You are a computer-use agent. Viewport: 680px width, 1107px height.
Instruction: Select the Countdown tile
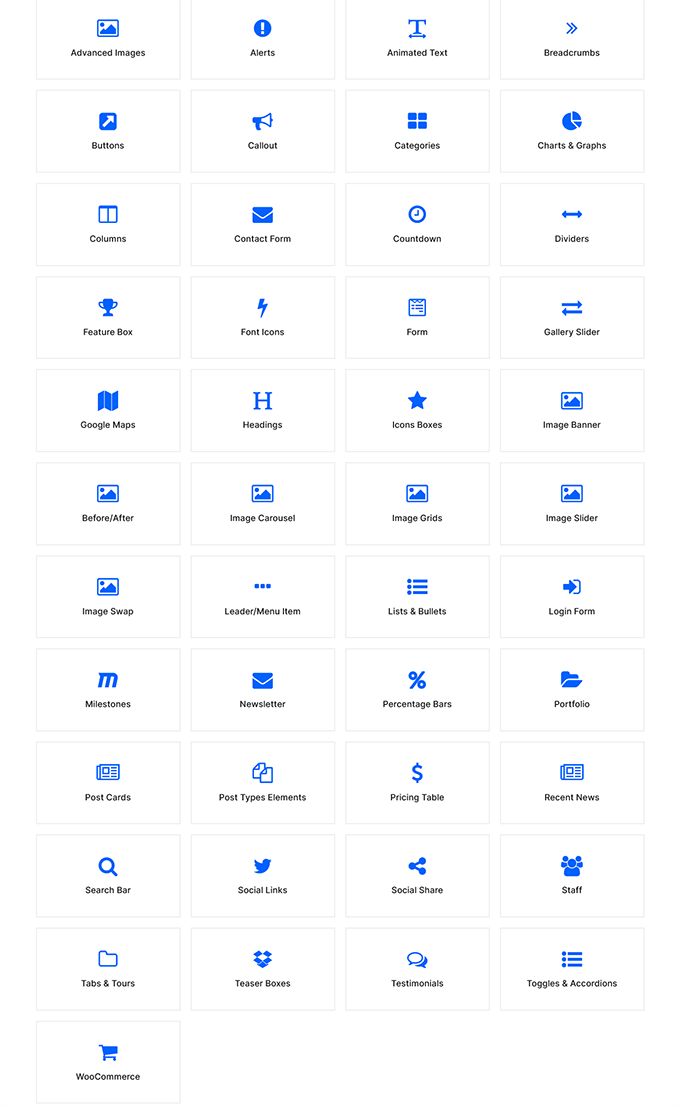(x=417, y=224)
